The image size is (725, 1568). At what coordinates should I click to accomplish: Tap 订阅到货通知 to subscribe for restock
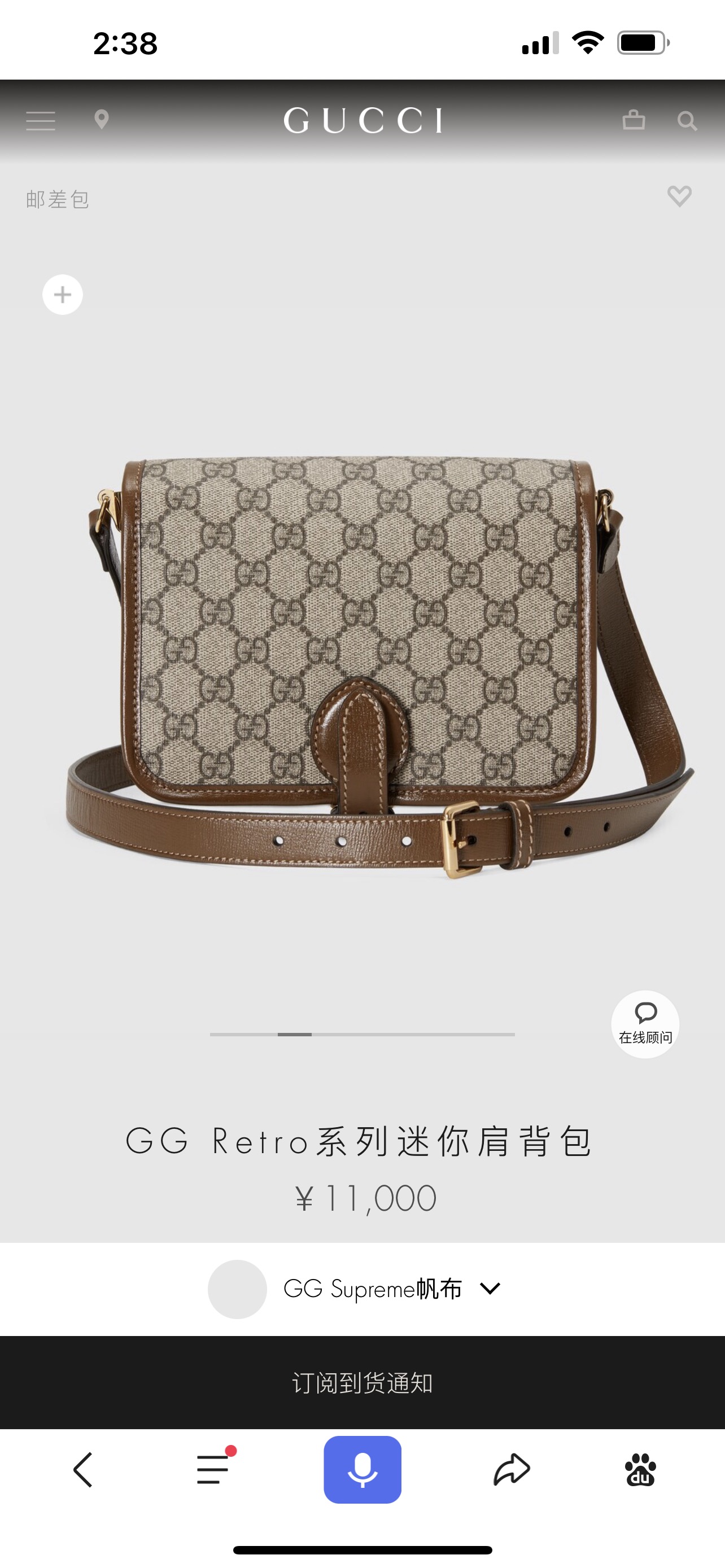click(362, 1382)
